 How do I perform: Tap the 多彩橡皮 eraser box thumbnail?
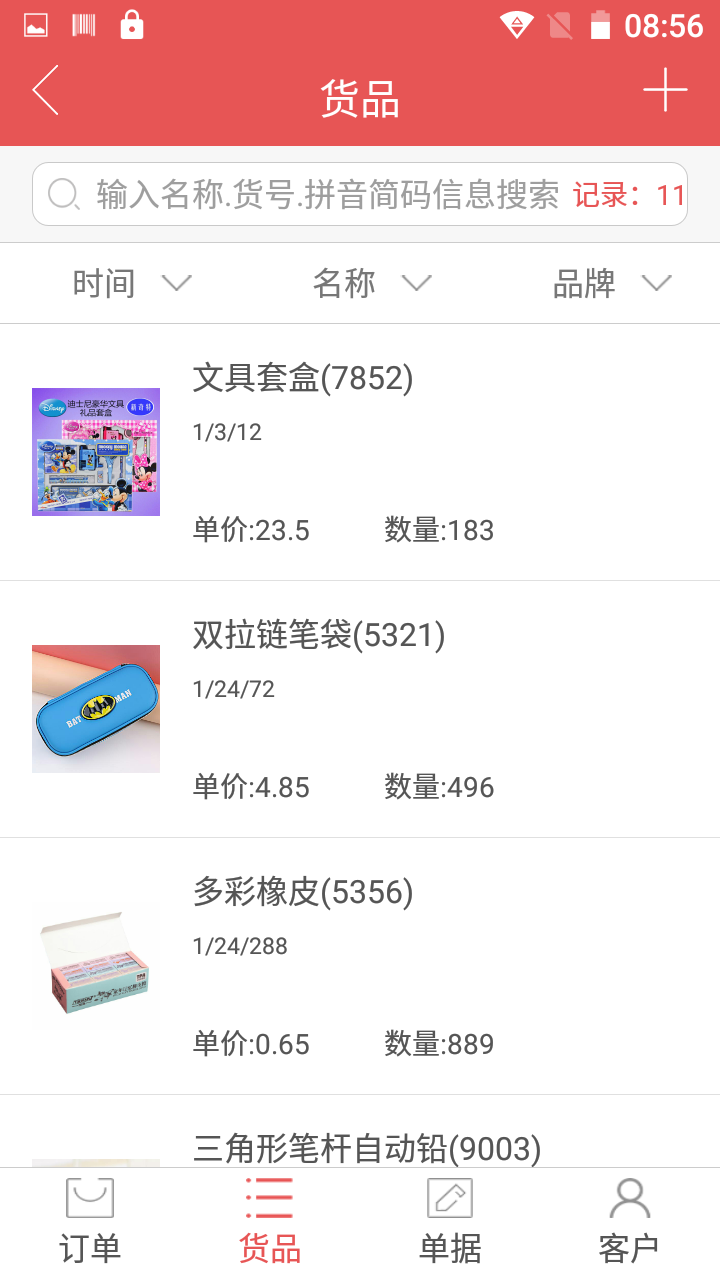[95, 966]
